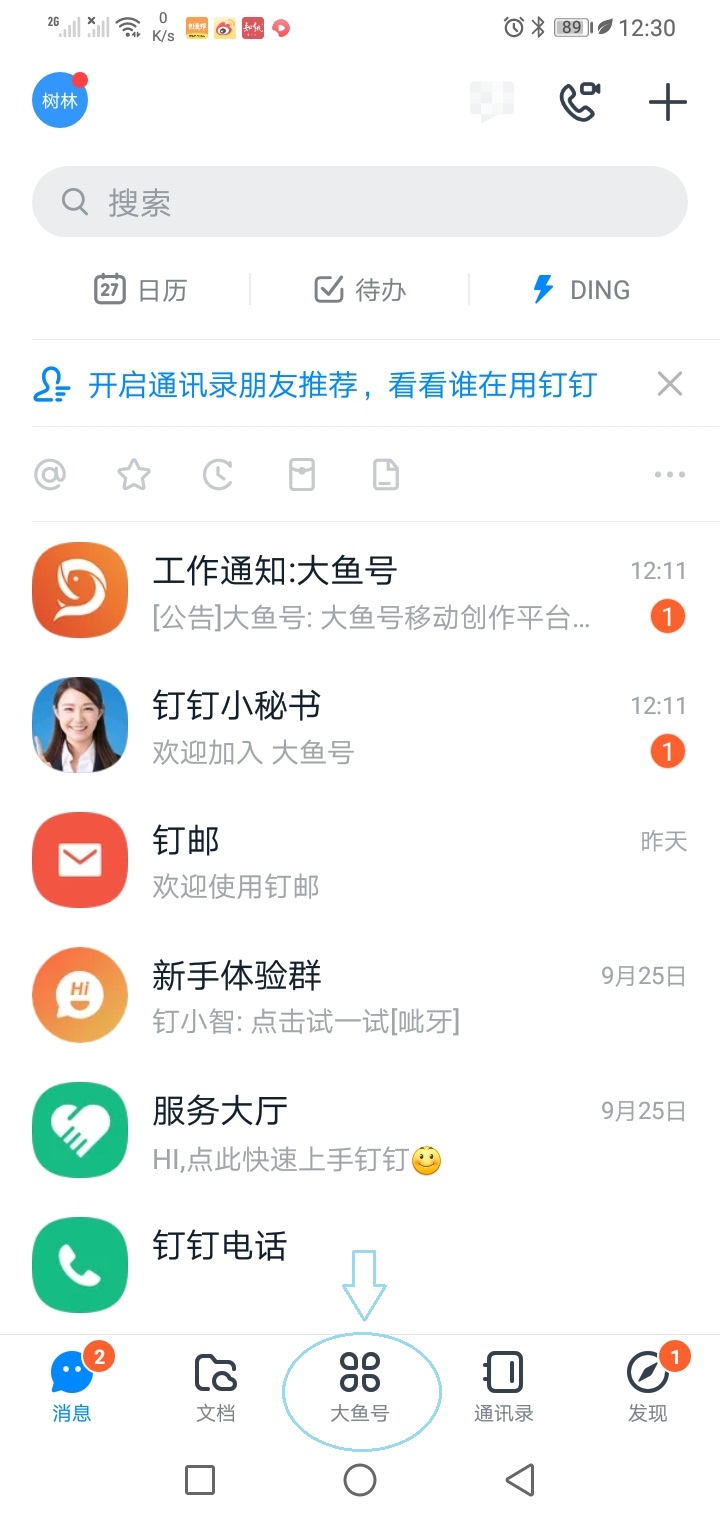Viewport: 720px width, 1520px height.
Task: Expand more filters with the ellipsis icon
Action: pos(668,474)
